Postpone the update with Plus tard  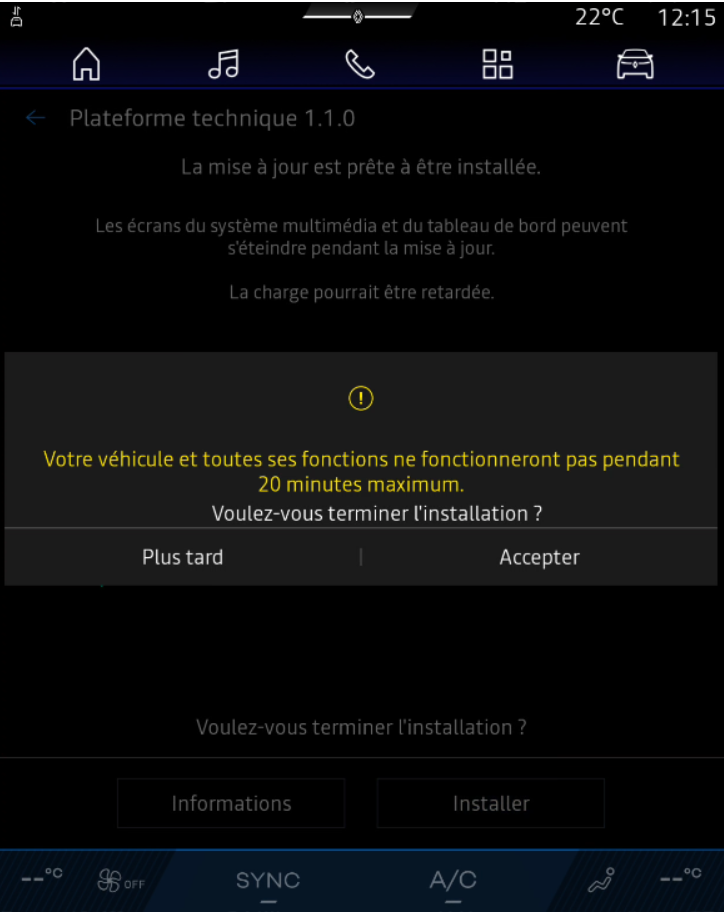point(182,557)
